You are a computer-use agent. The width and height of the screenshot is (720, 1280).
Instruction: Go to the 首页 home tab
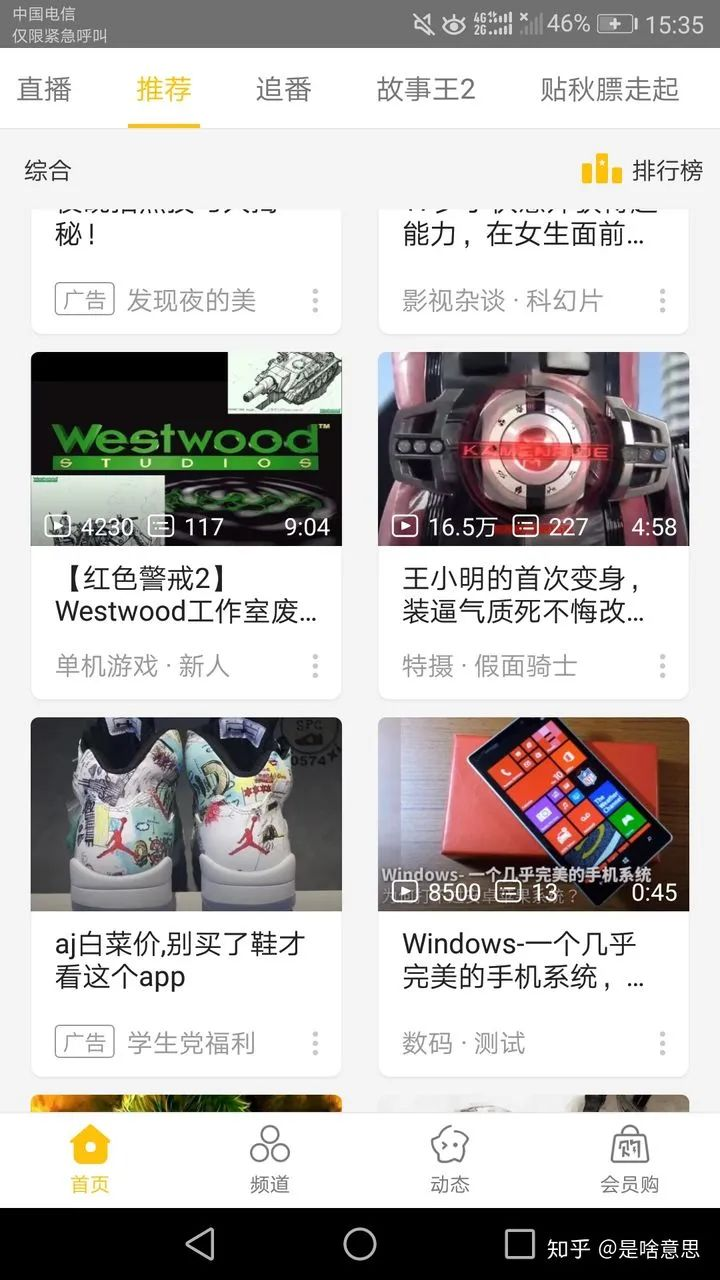[90, 1160]
